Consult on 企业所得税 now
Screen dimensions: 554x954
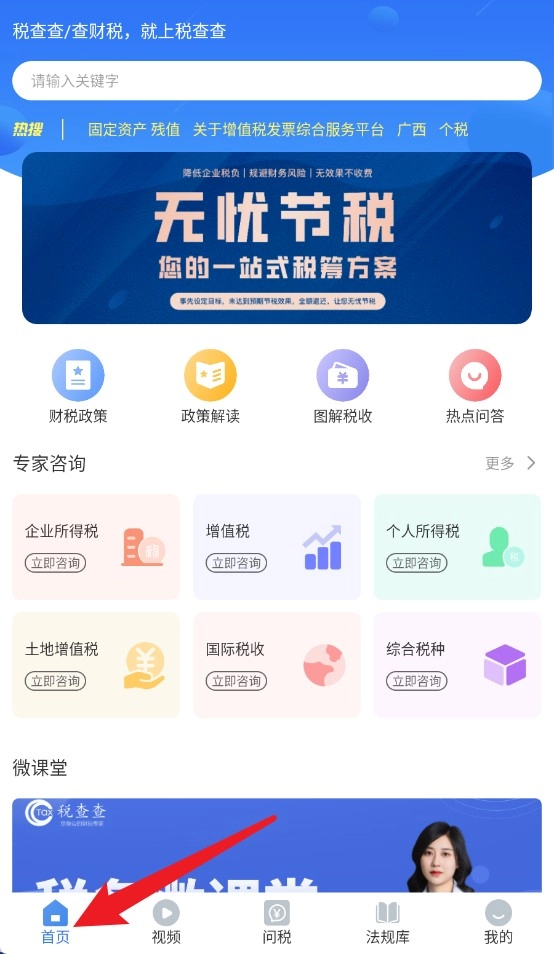(55, 563)
